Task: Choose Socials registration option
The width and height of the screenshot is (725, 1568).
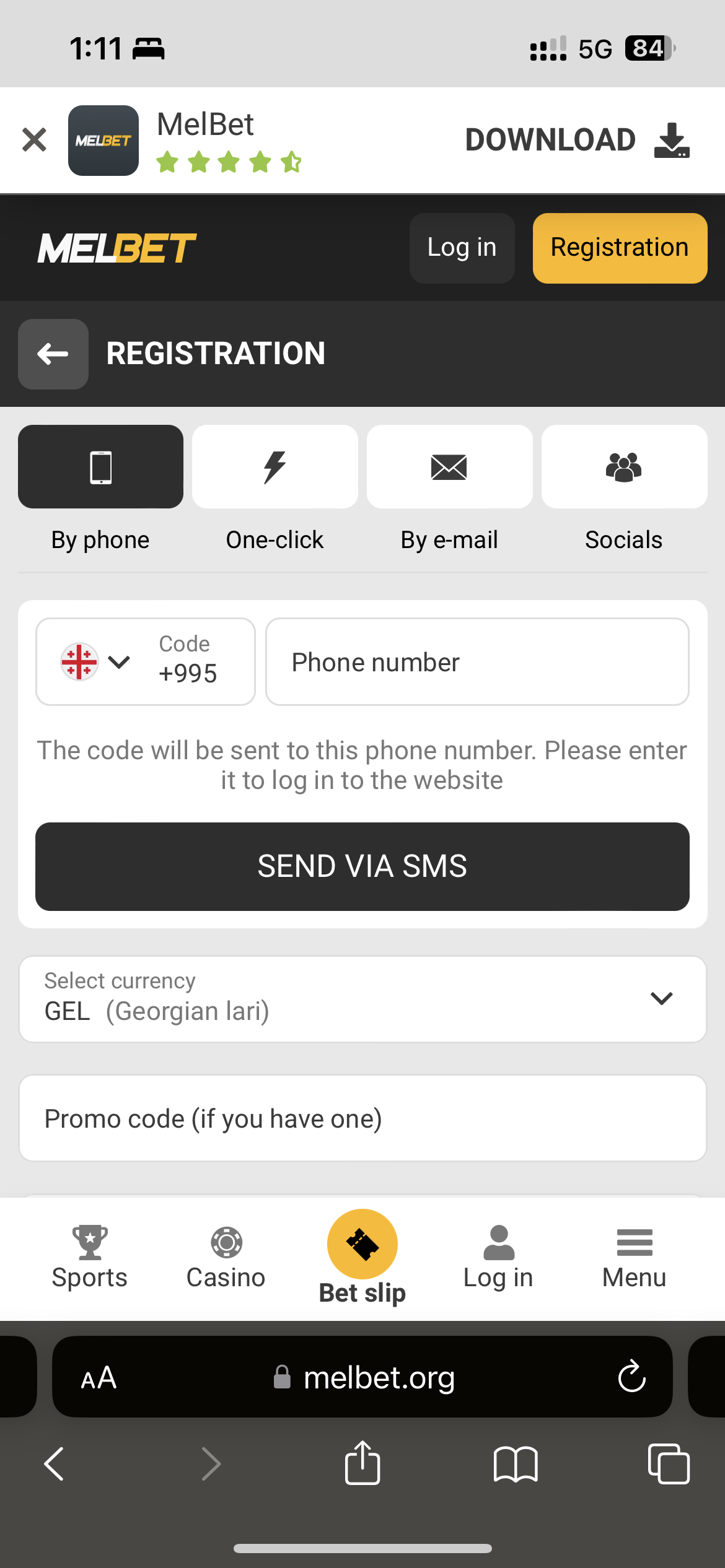Action: [624, 467]
